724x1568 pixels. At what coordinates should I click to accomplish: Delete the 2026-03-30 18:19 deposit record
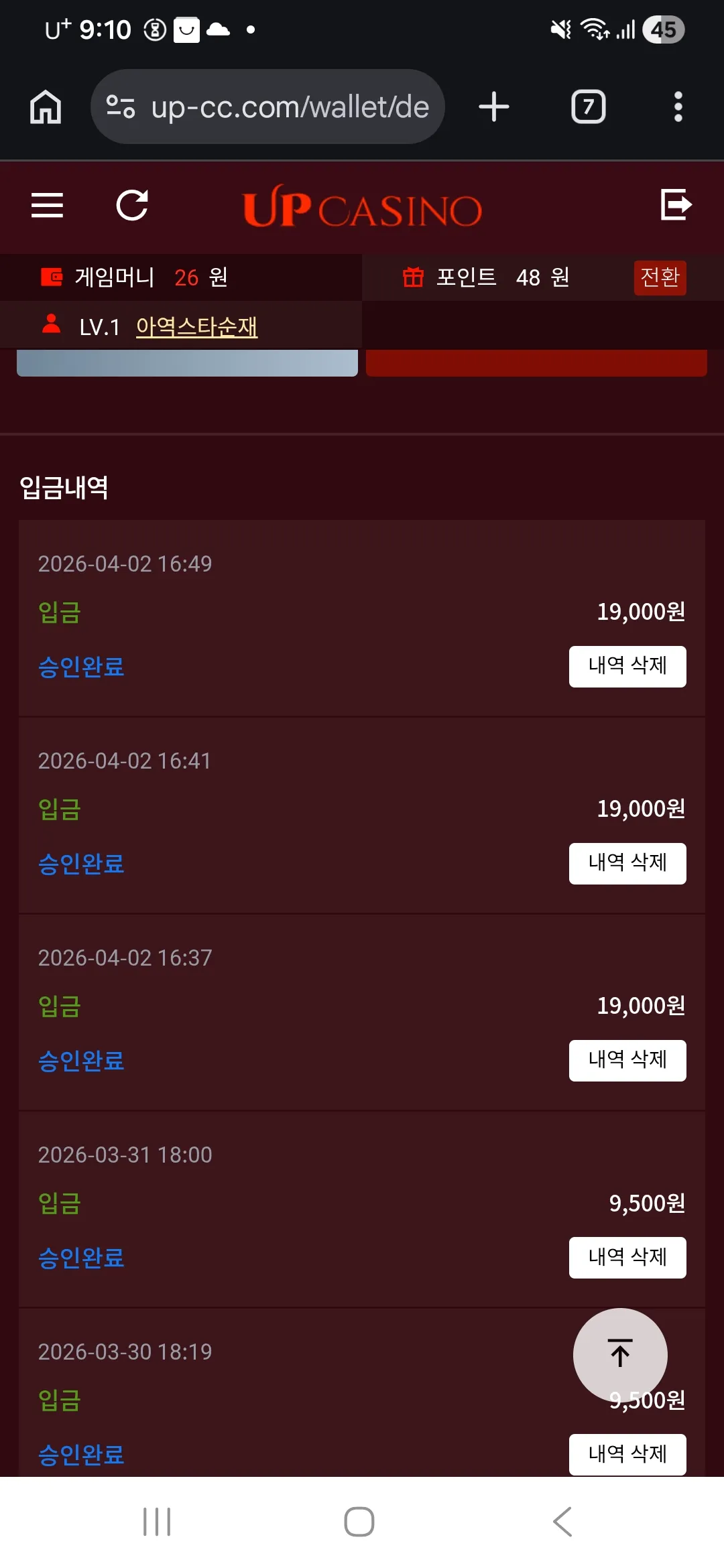(627, 1454)
